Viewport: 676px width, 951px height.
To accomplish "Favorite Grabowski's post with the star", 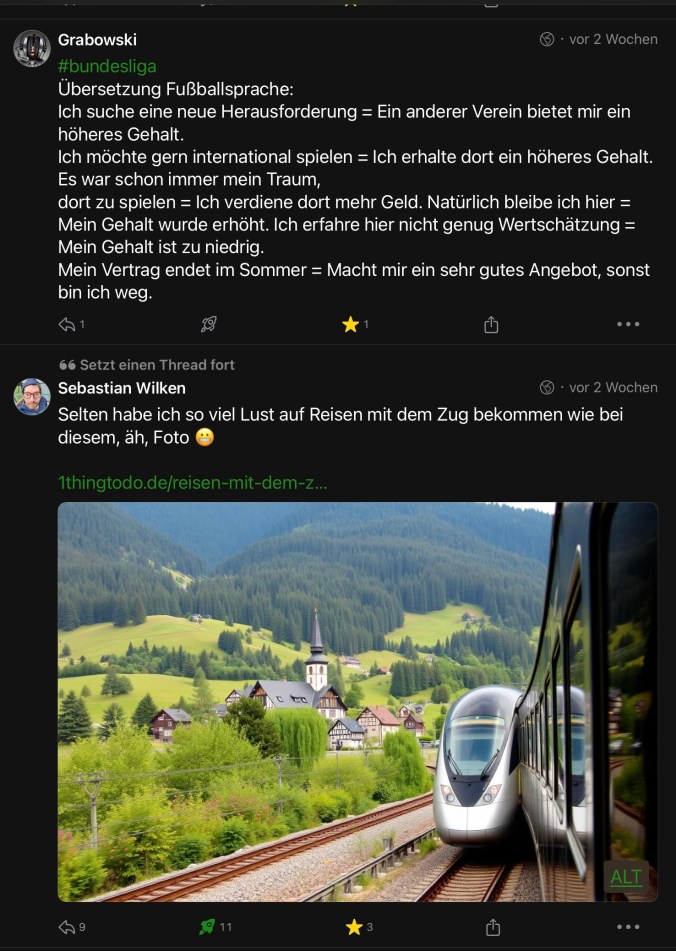I will point(351,324).
